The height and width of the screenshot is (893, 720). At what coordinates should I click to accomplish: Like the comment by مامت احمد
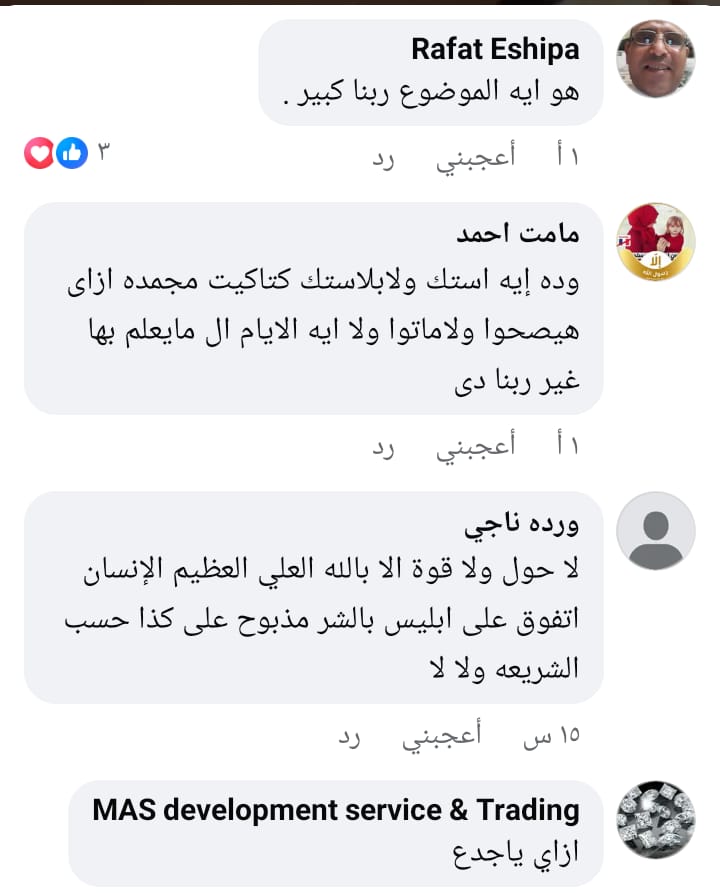[x=475, y=447]
